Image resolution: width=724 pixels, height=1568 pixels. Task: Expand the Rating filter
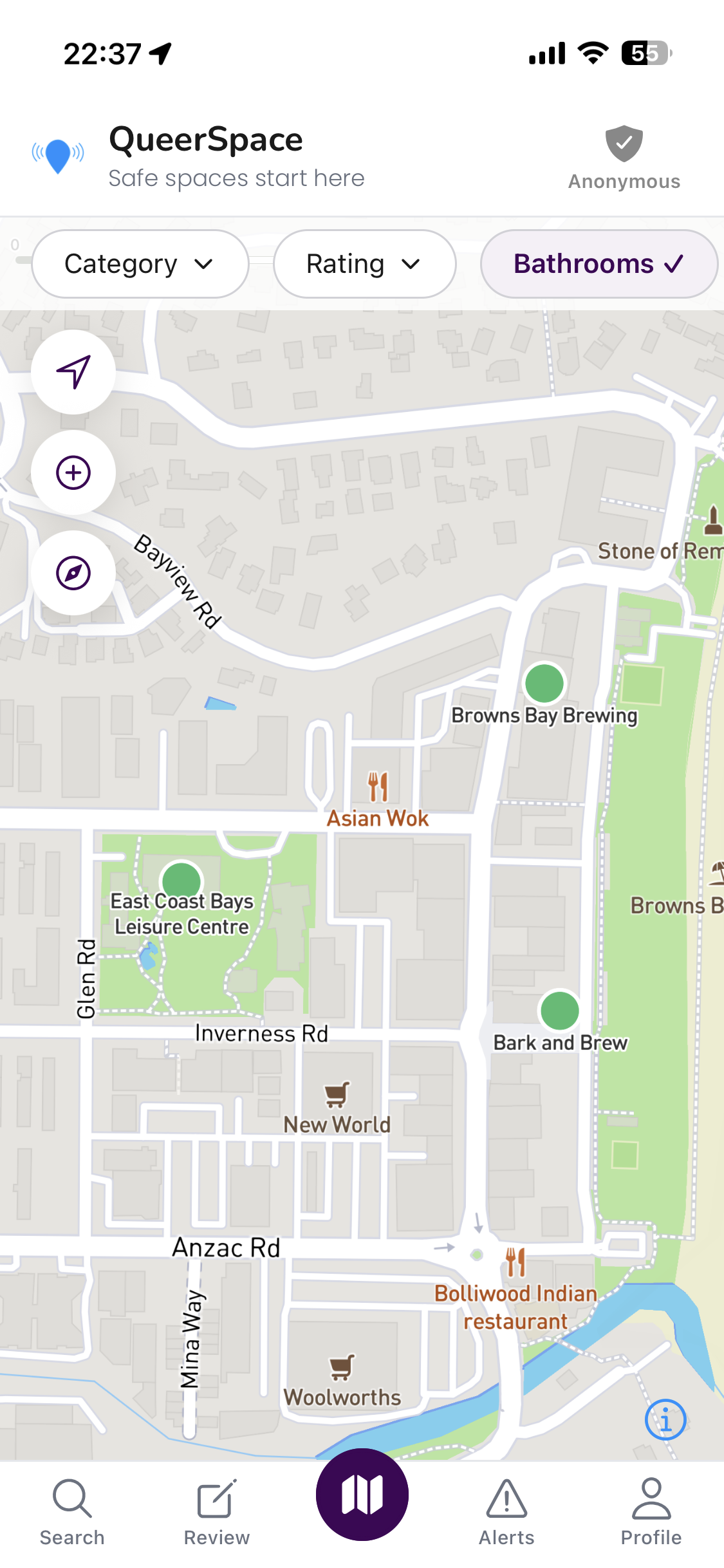[x=364, y=263]
